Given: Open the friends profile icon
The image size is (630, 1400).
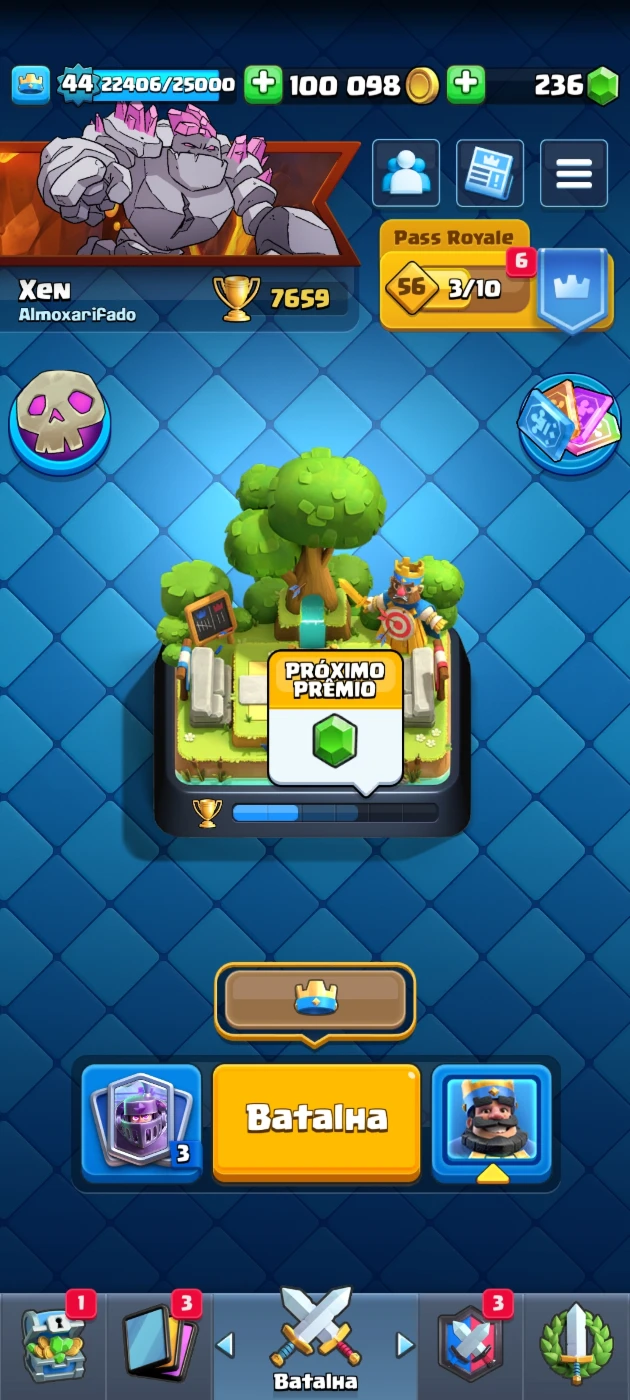Looking at the screenshot, I should click(x=406, y=173).
